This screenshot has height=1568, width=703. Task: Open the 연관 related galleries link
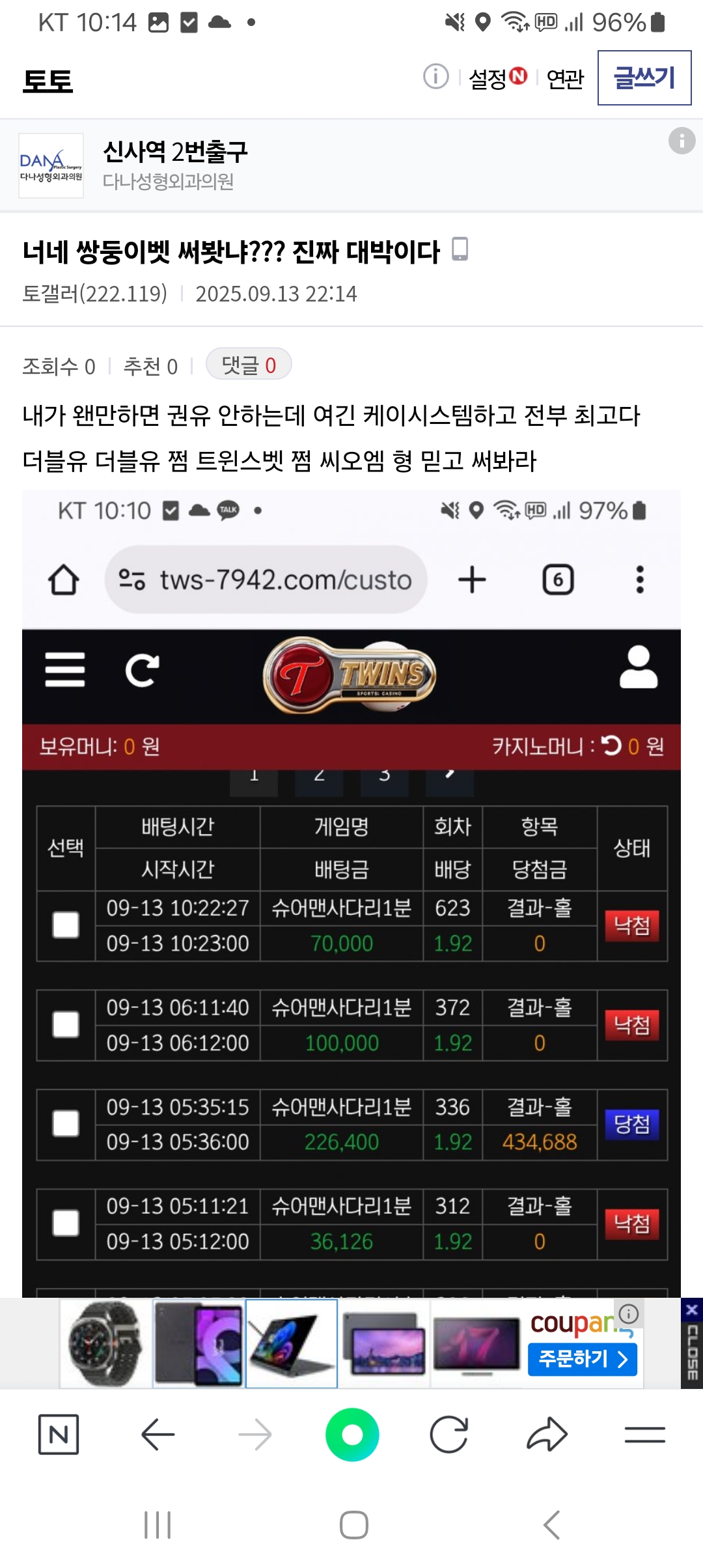pos(565,79)
